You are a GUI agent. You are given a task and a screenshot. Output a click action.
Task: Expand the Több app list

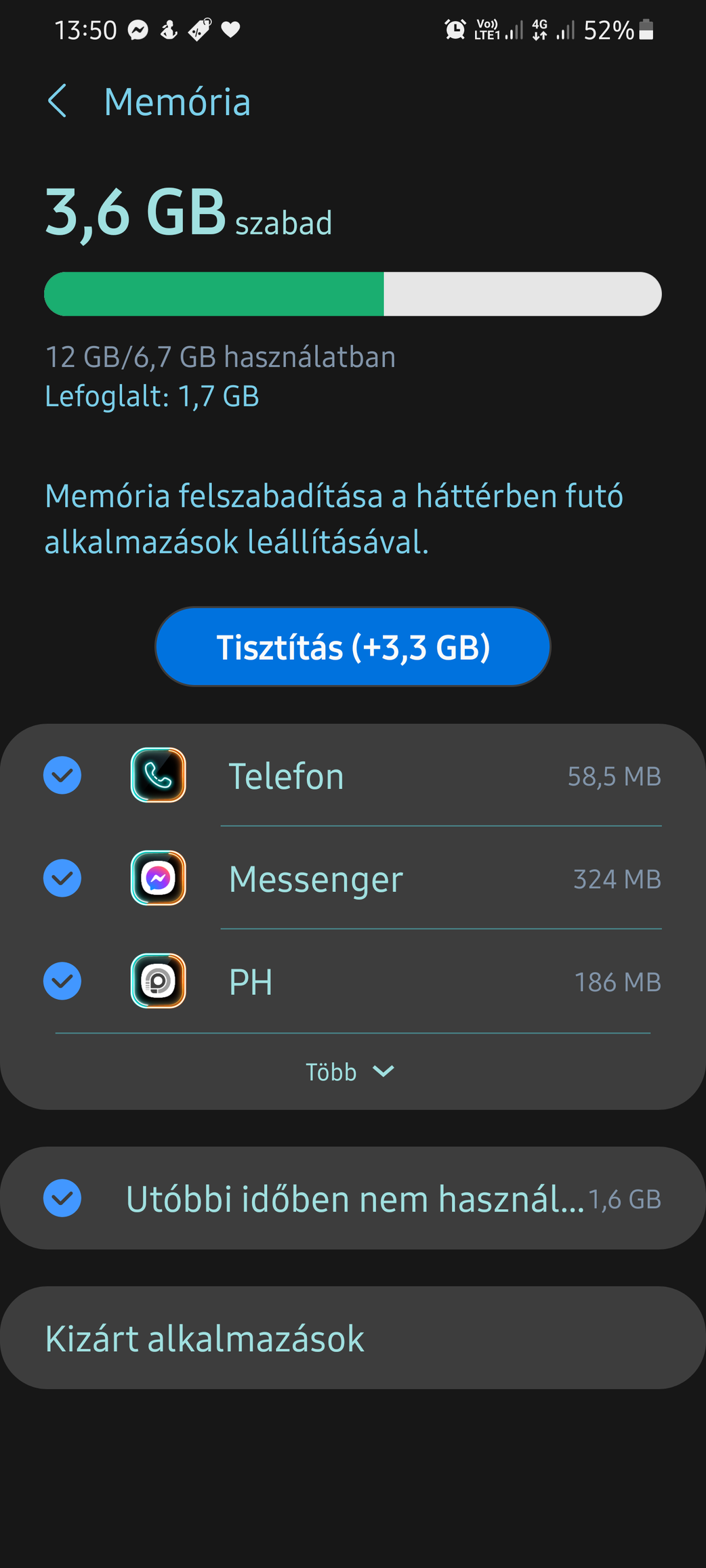point(350,1072)
